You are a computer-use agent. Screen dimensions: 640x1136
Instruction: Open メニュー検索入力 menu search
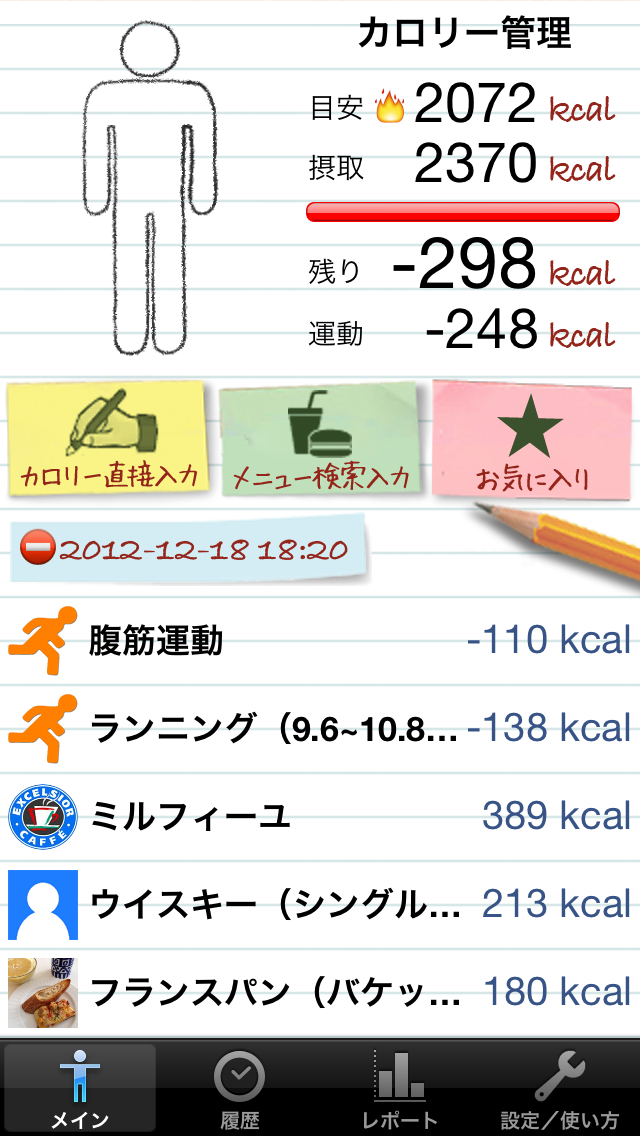click(320, 440)
